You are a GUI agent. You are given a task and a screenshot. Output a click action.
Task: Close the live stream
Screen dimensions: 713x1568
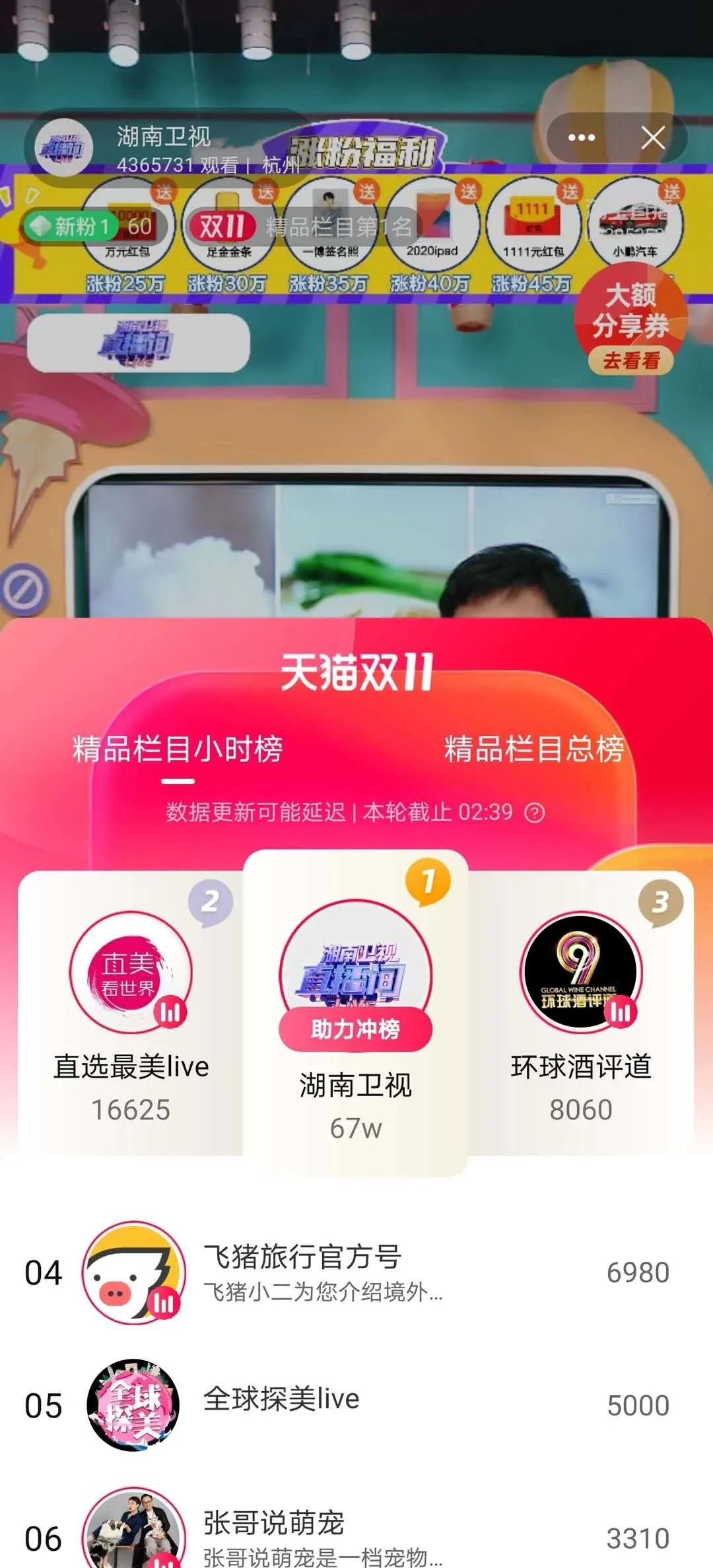tap(653, 138)
